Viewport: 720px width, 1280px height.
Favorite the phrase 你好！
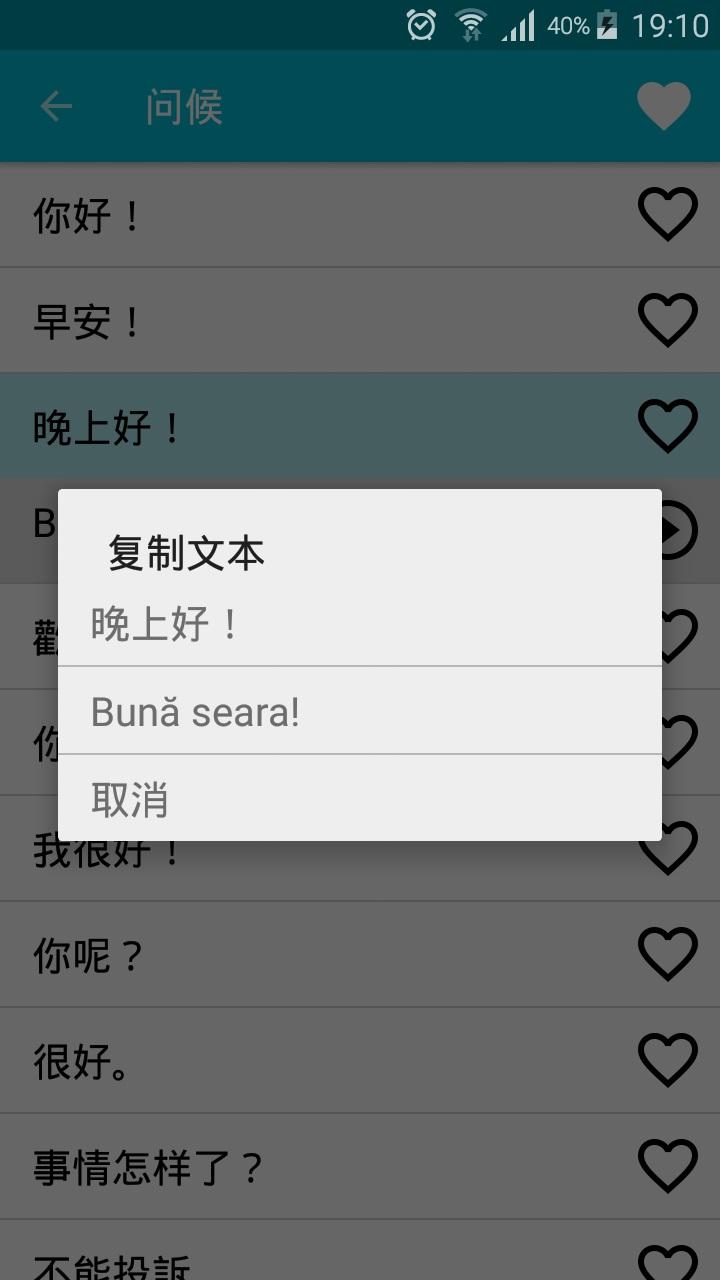(667, 214)
